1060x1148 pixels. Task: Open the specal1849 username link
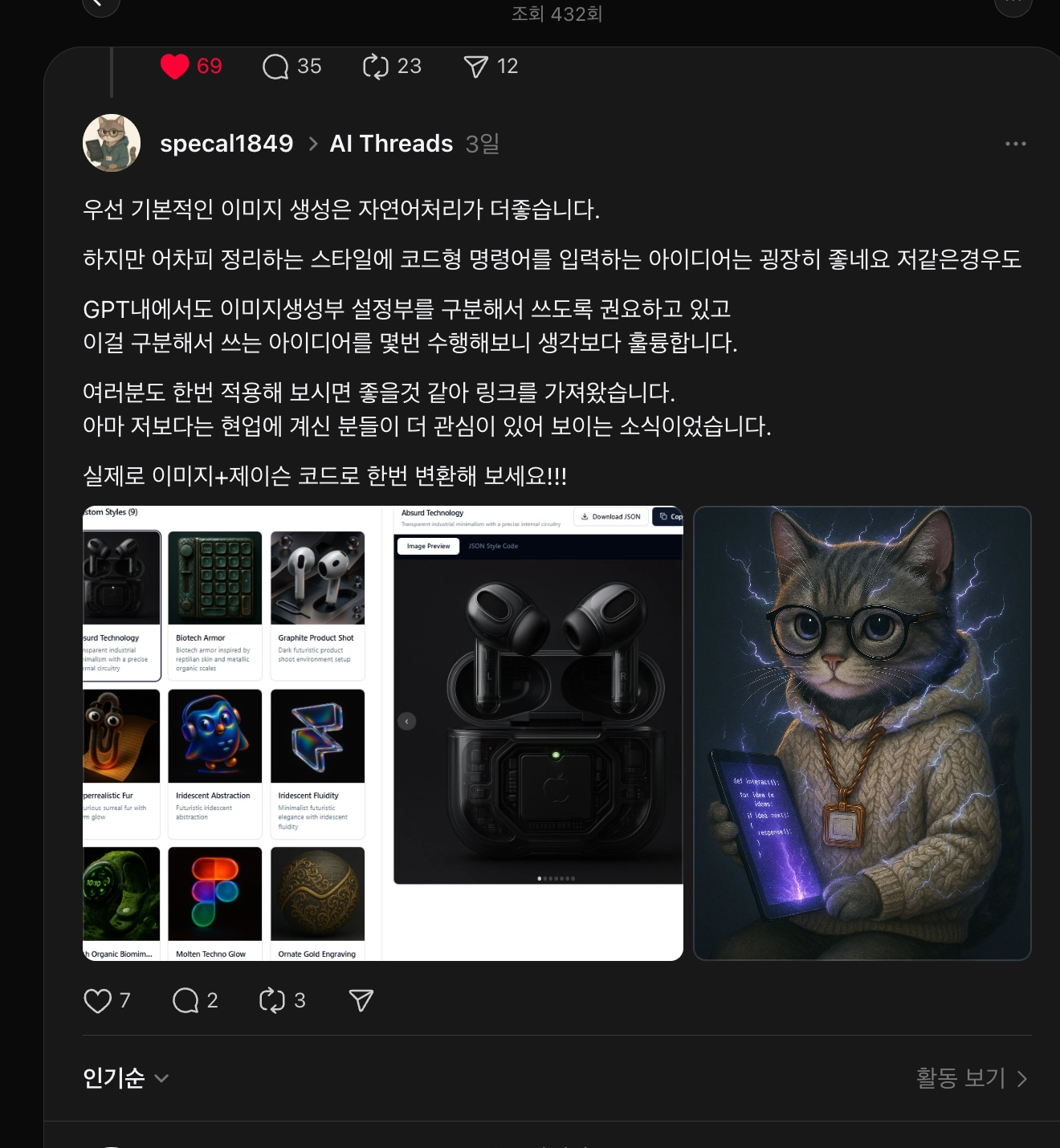[226, 143]
